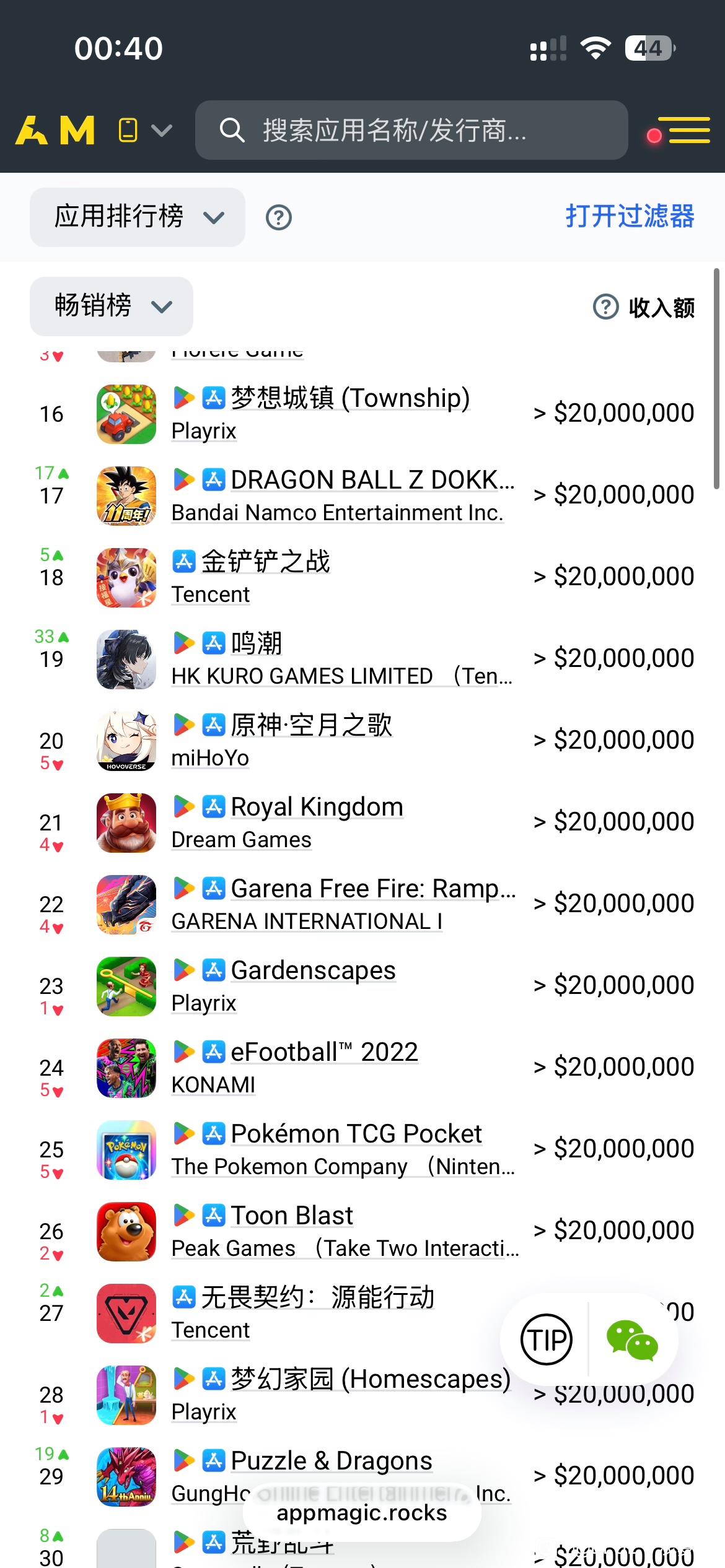Image resolution: width=725 pixels, height=1568 pixels.
Task: Expand the 畅销榜 chart selector
Action: click(x=112, y=306)
